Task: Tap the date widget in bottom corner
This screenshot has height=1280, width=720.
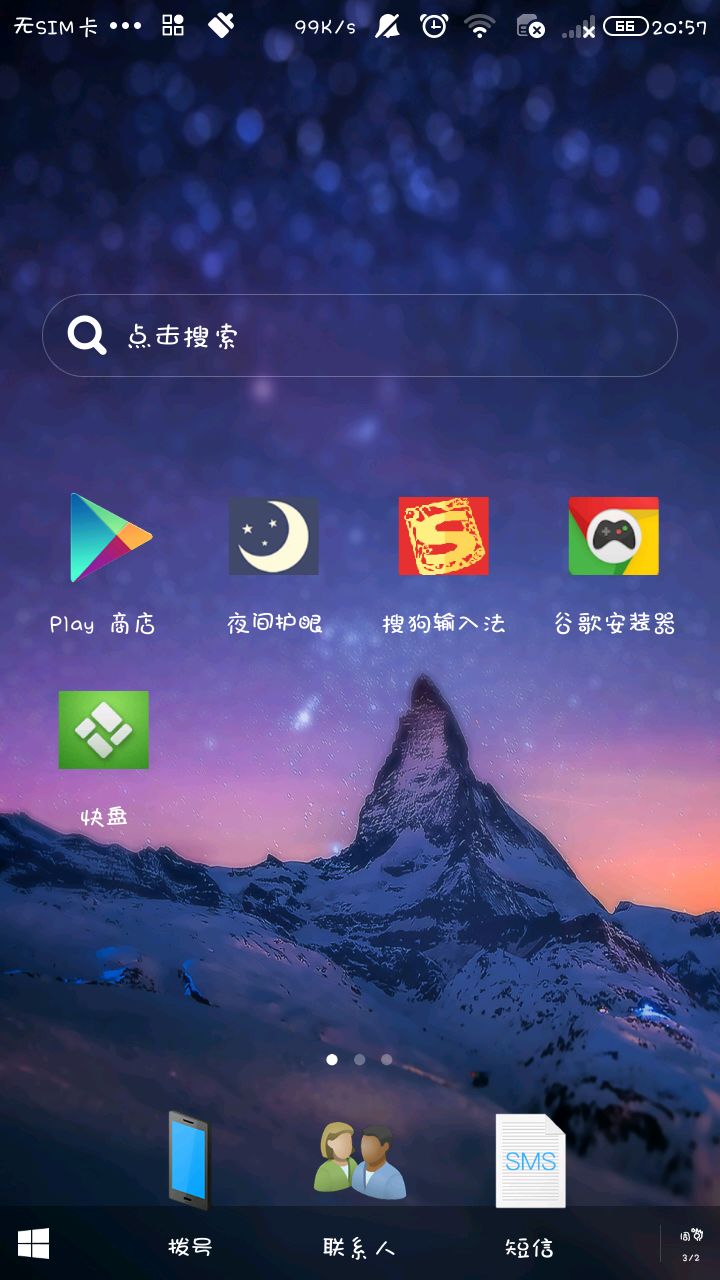Action: 691,1243
